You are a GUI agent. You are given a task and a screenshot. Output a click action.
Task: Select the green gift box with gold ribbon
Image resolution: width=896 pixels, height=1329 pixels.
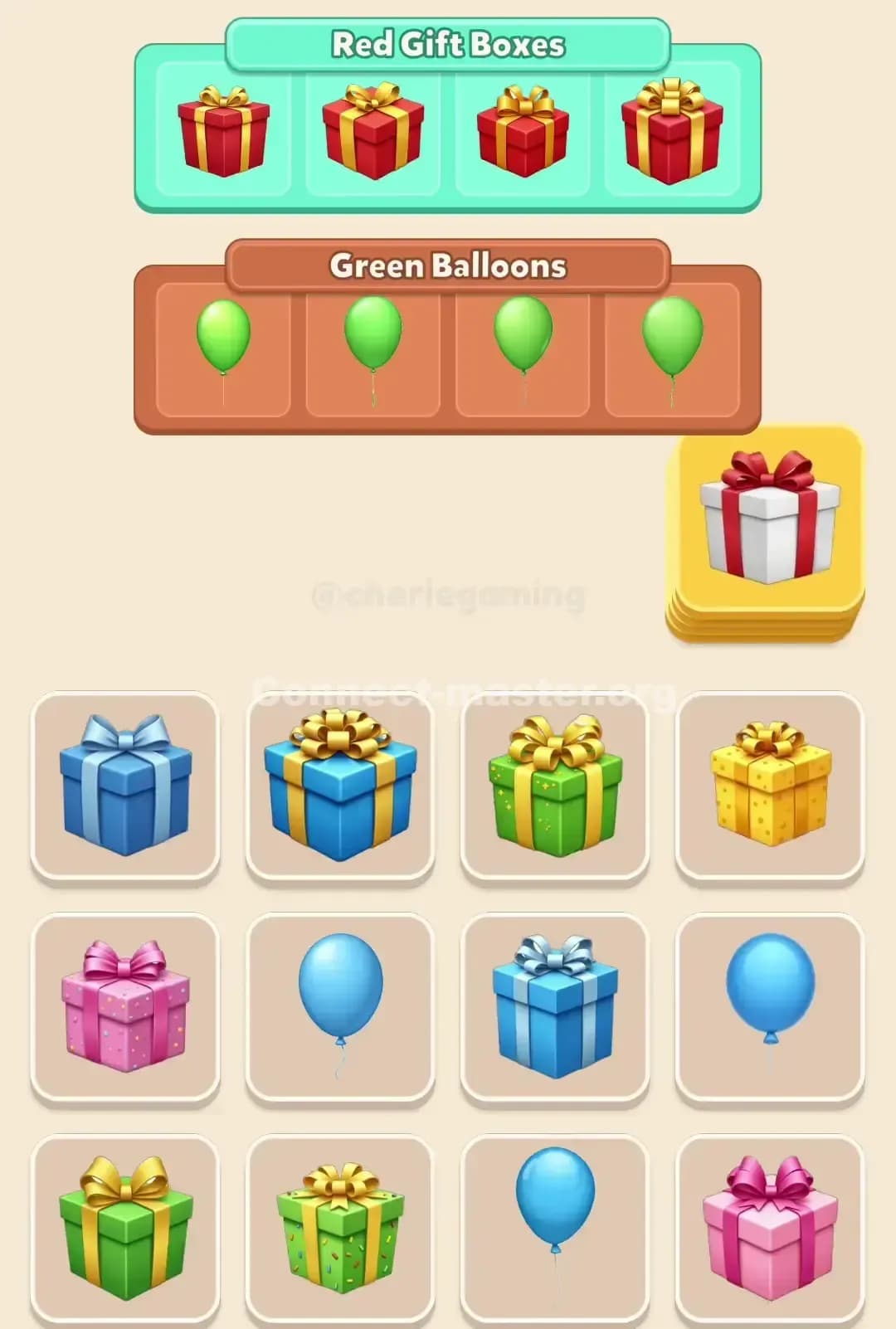[x=553, y=788]
